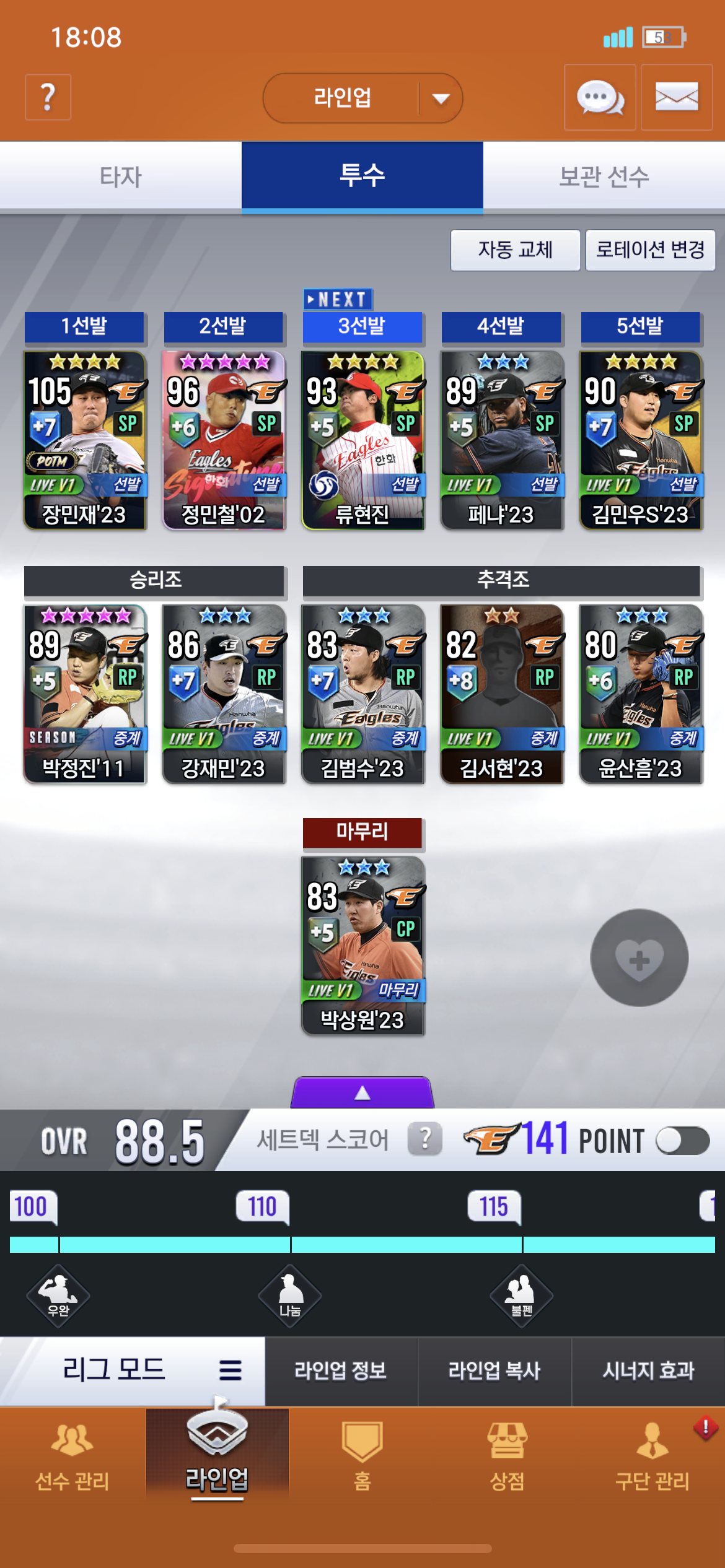Tap the 자동 교체 button
The height and width of the screenshot is (1568, 725).
515,250
